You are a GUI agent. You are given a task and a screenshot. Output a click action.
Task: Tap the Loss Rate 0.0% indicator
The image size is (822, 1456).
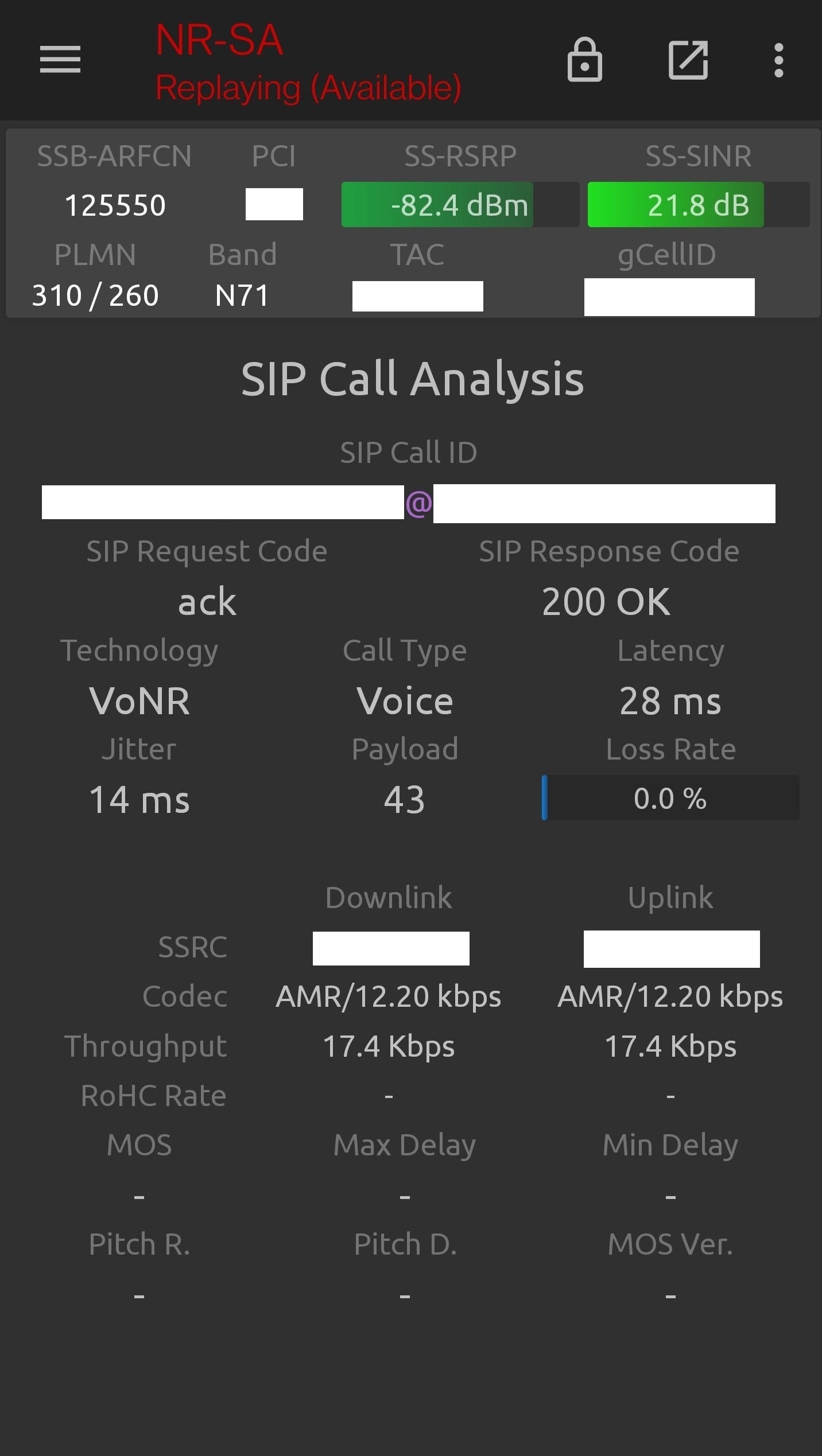[x=670, y=798]
